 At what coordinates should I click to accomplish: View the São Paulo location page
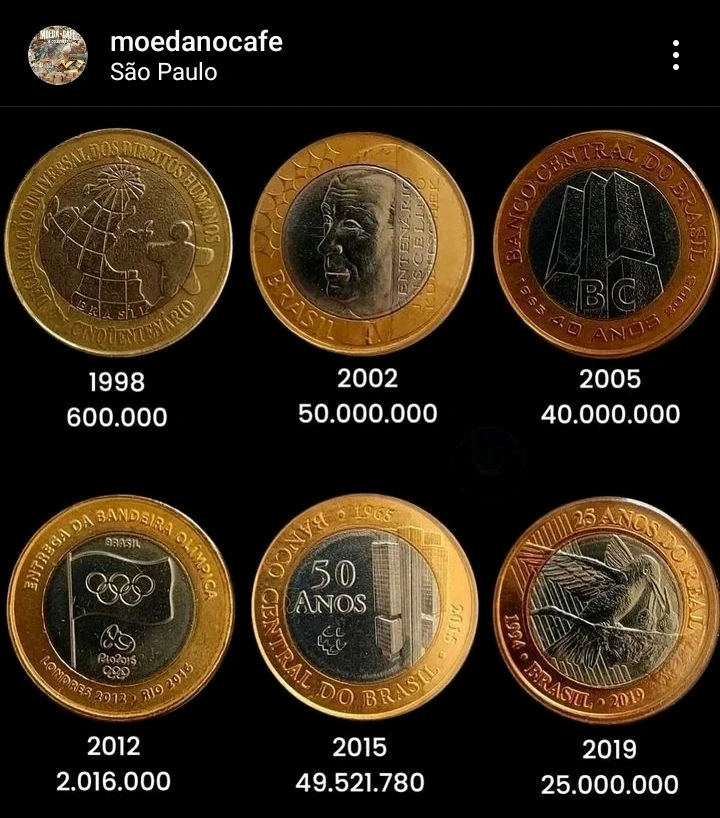pos(163,72)
